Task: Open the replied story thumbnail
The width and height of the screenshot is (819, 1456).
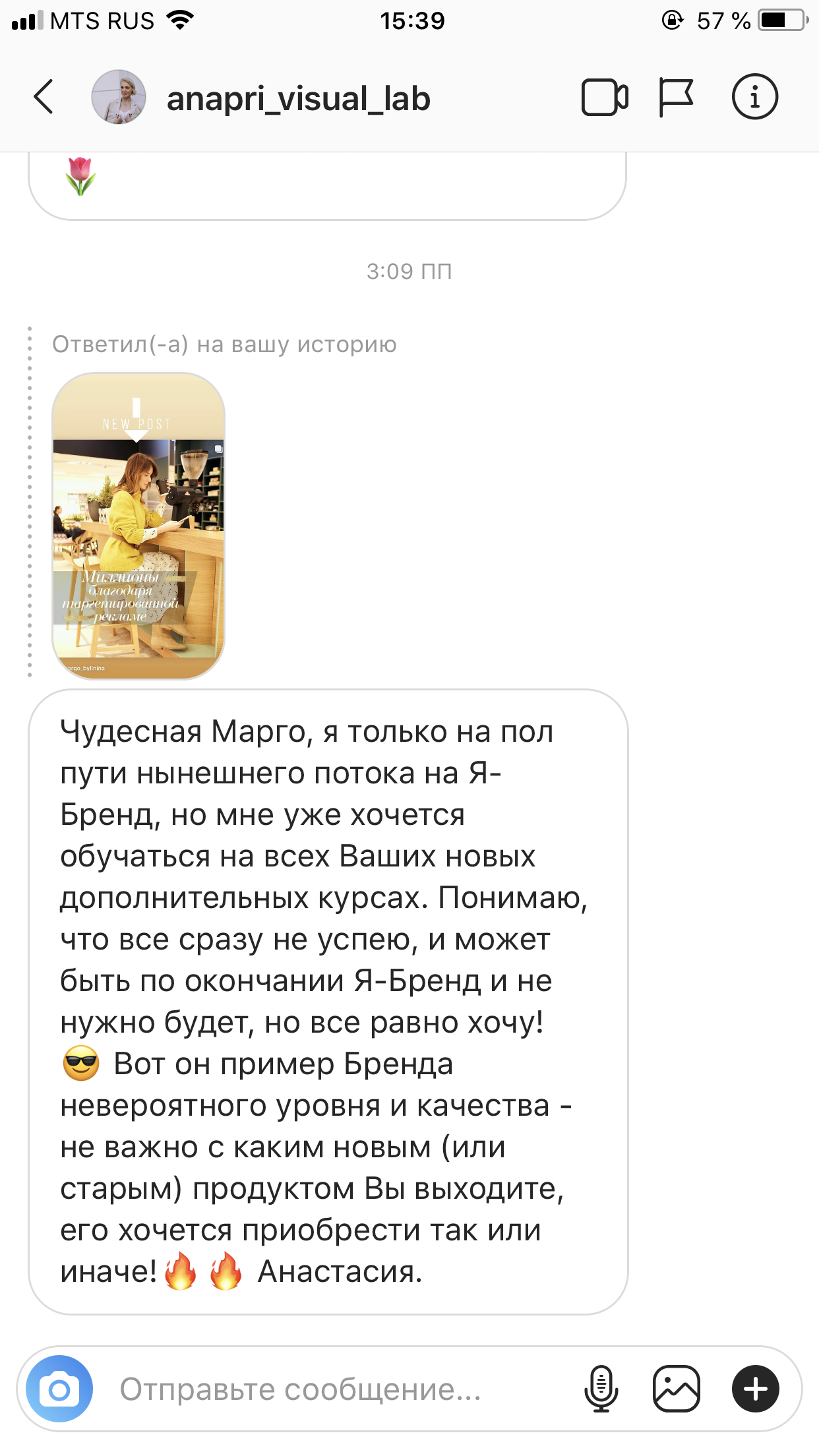Action: point(138,526)
